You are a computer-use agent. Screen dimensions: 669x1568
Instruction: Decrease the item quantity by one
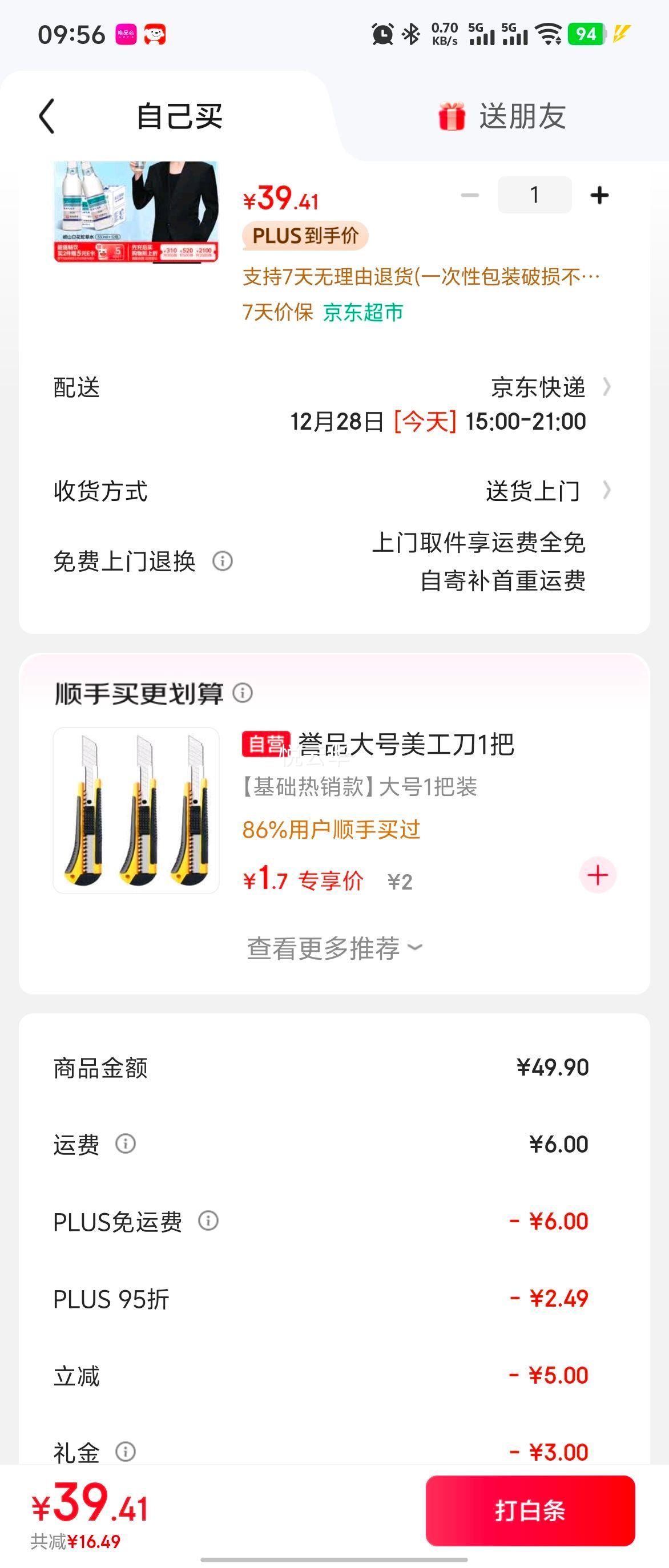coord(470,195)
